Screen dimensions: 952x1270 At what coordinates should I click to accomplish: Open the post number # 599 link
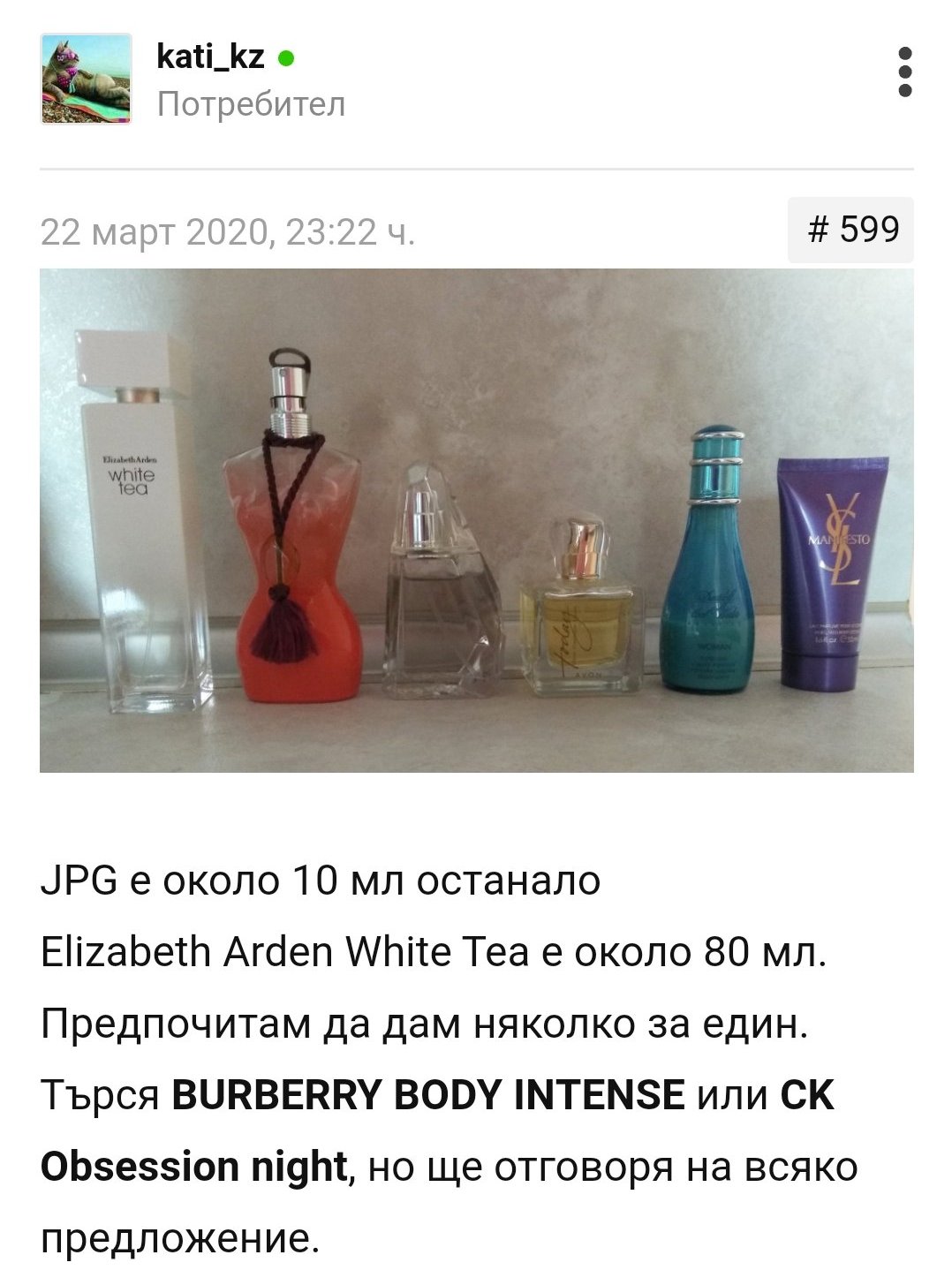[x=851, y=231]
